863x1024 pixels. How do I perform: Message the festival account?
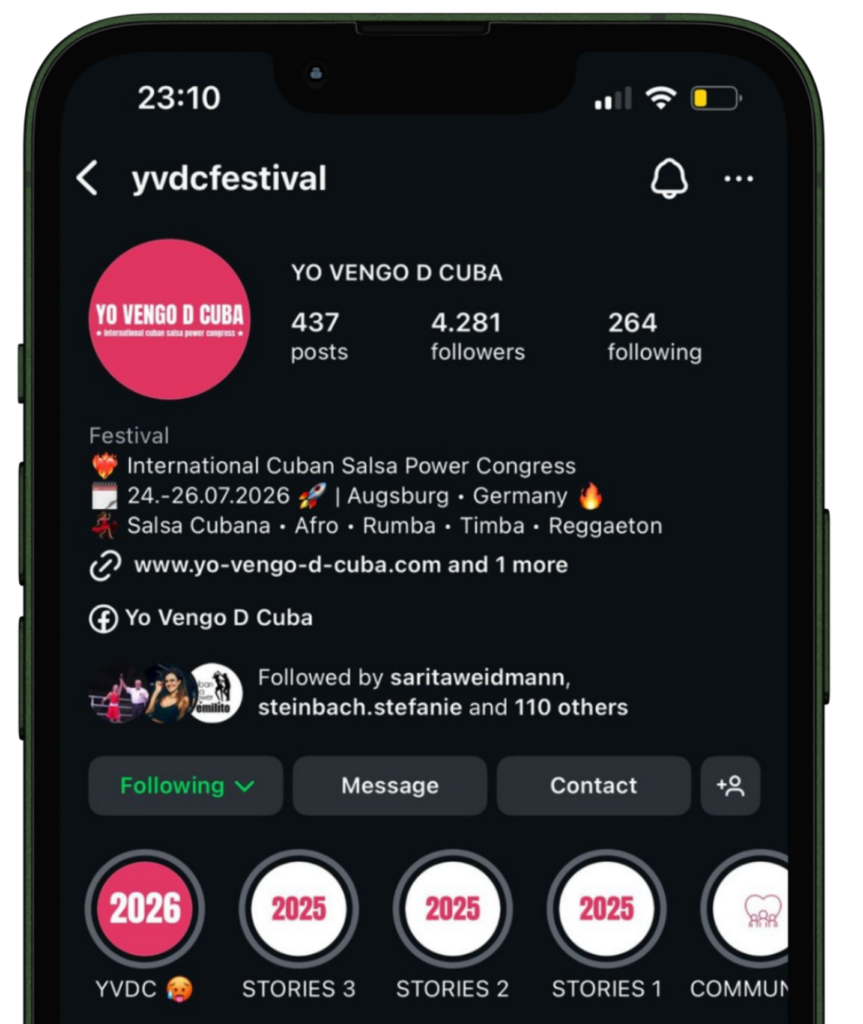[x=390, y=786]
